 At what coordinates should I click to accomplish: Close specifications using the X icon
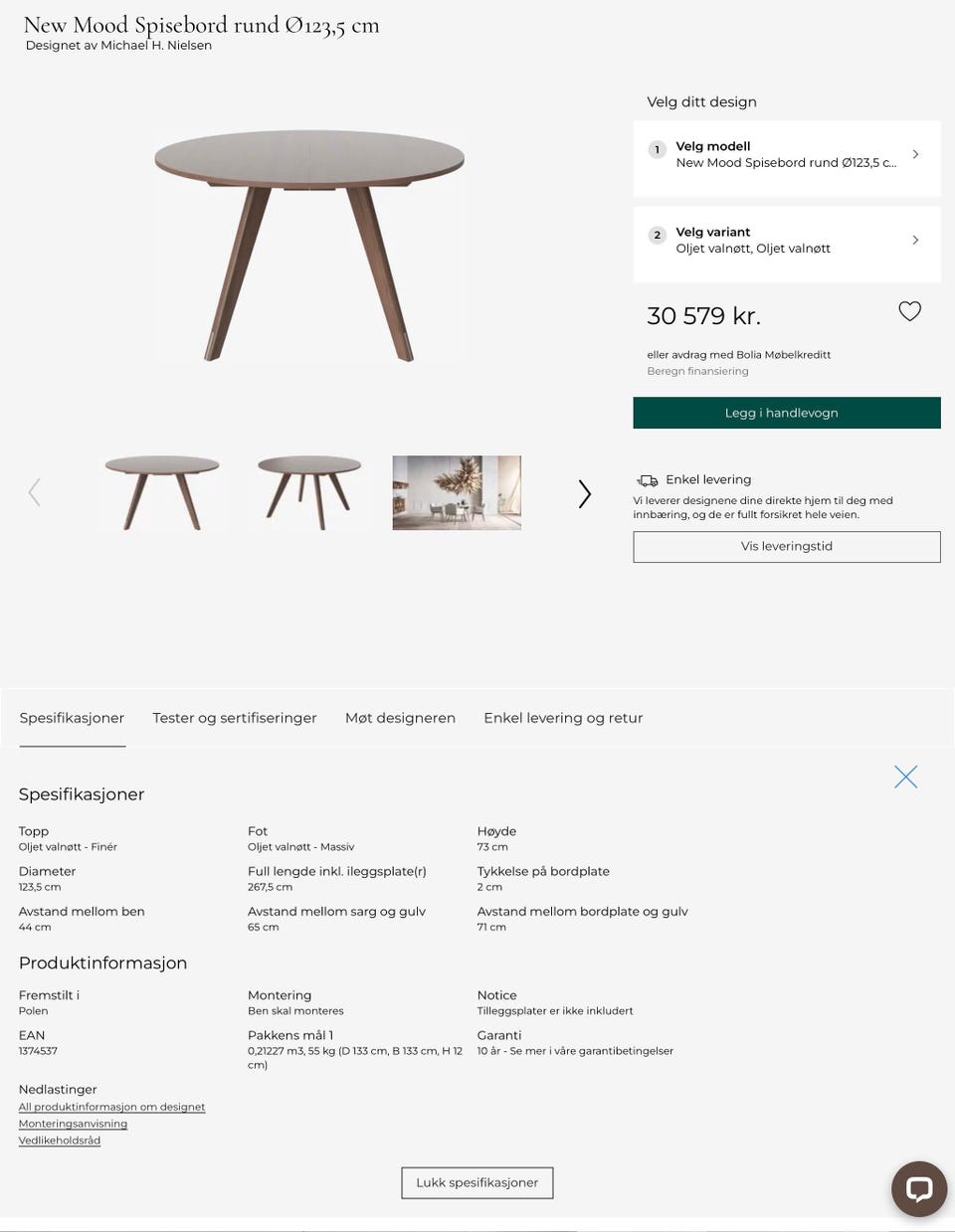905,777
